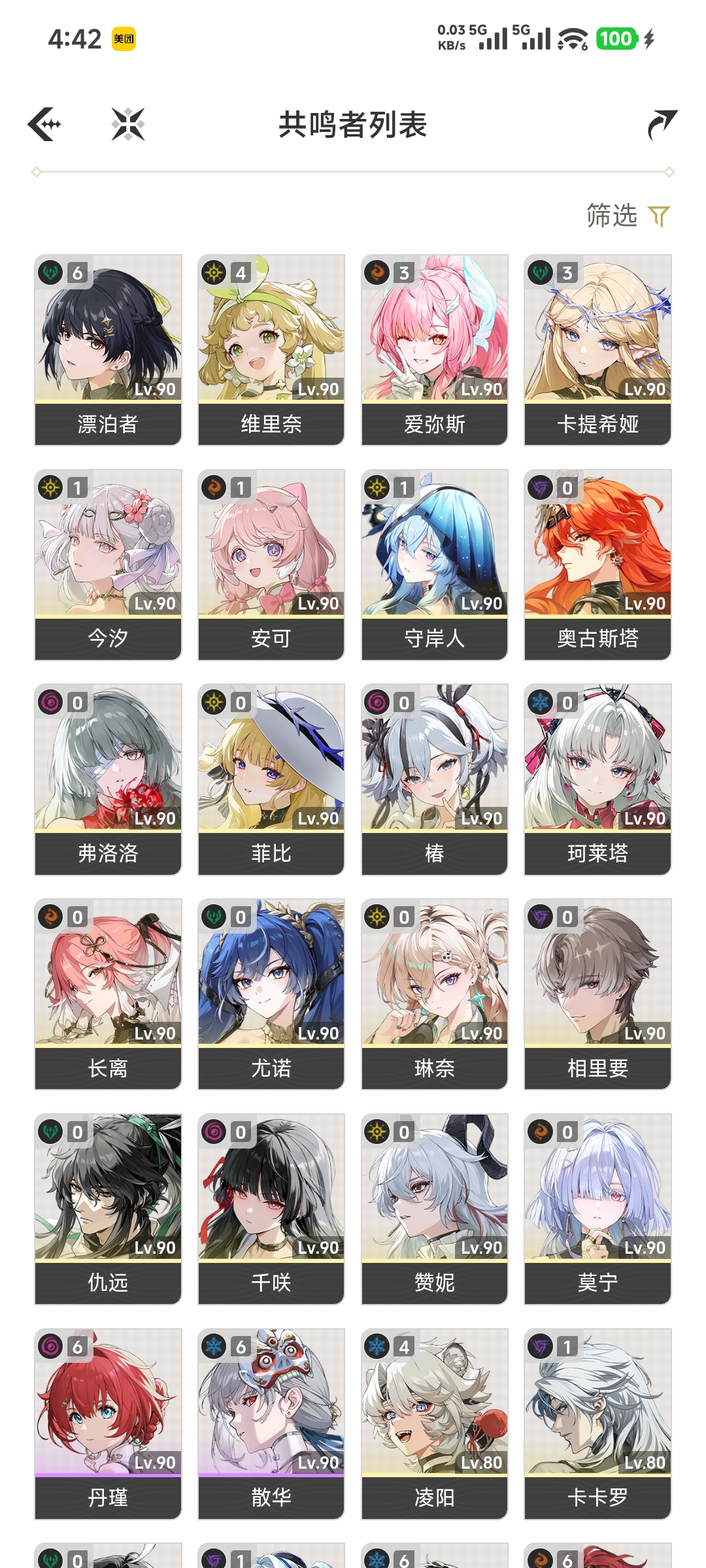
Task: Select the 相里要 resonator
Action: [x=597, y=994]
